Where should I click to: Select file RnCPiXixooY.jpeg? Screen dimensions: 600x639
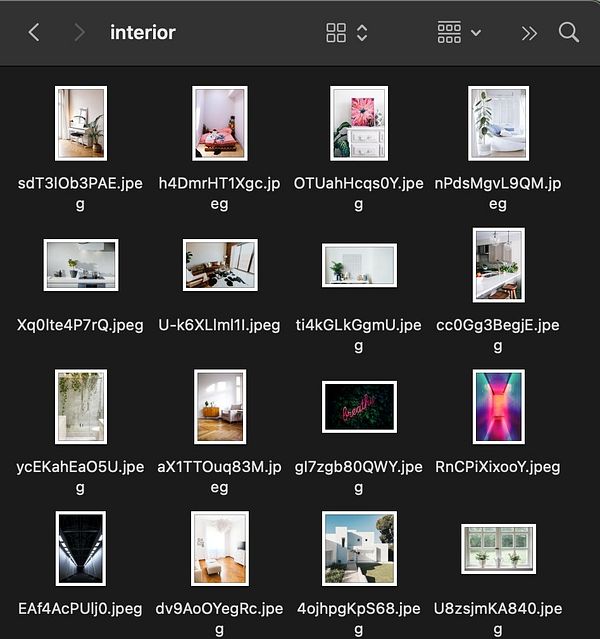click(498, 406)
